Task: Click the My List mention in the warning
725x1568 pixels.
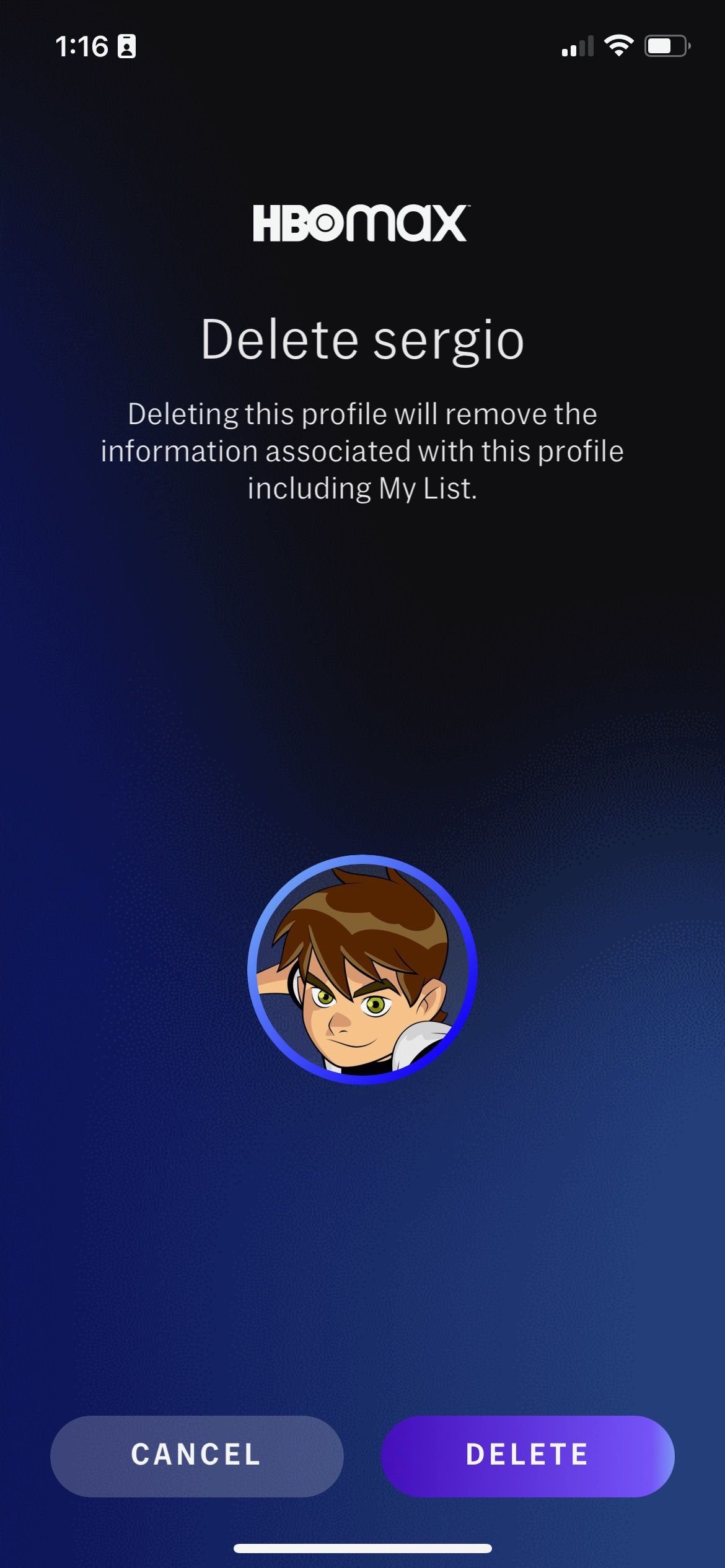Action: [x=427, y=488]
